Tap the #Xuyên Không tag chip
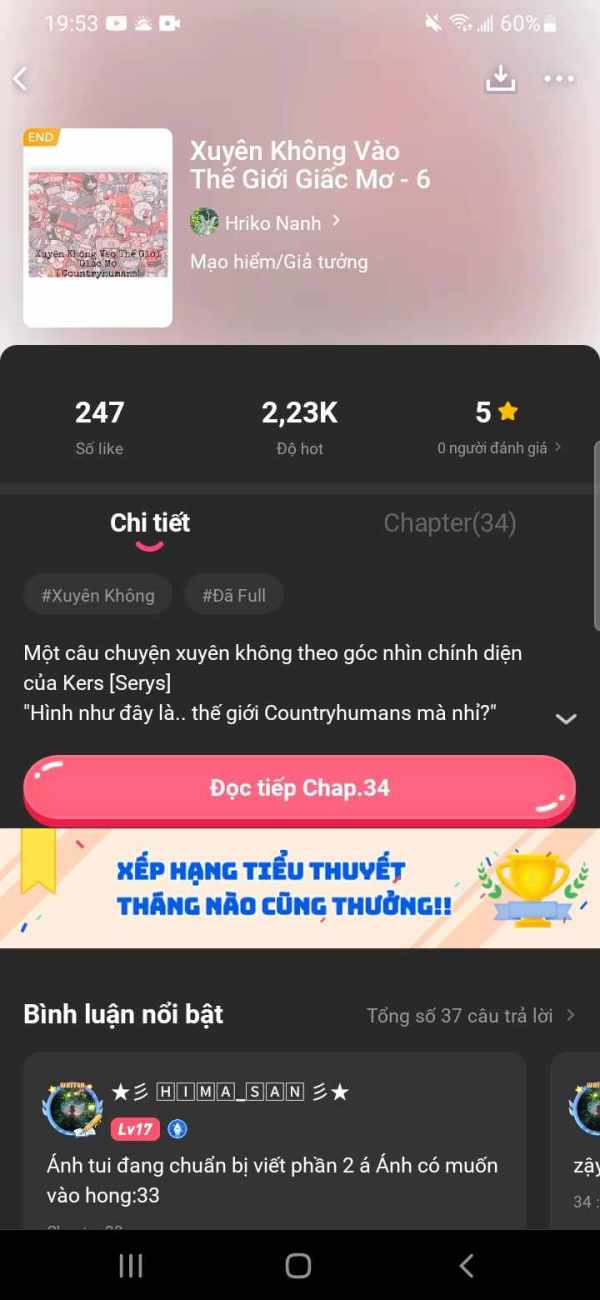 pyautogui.click(x=98, y=595)
